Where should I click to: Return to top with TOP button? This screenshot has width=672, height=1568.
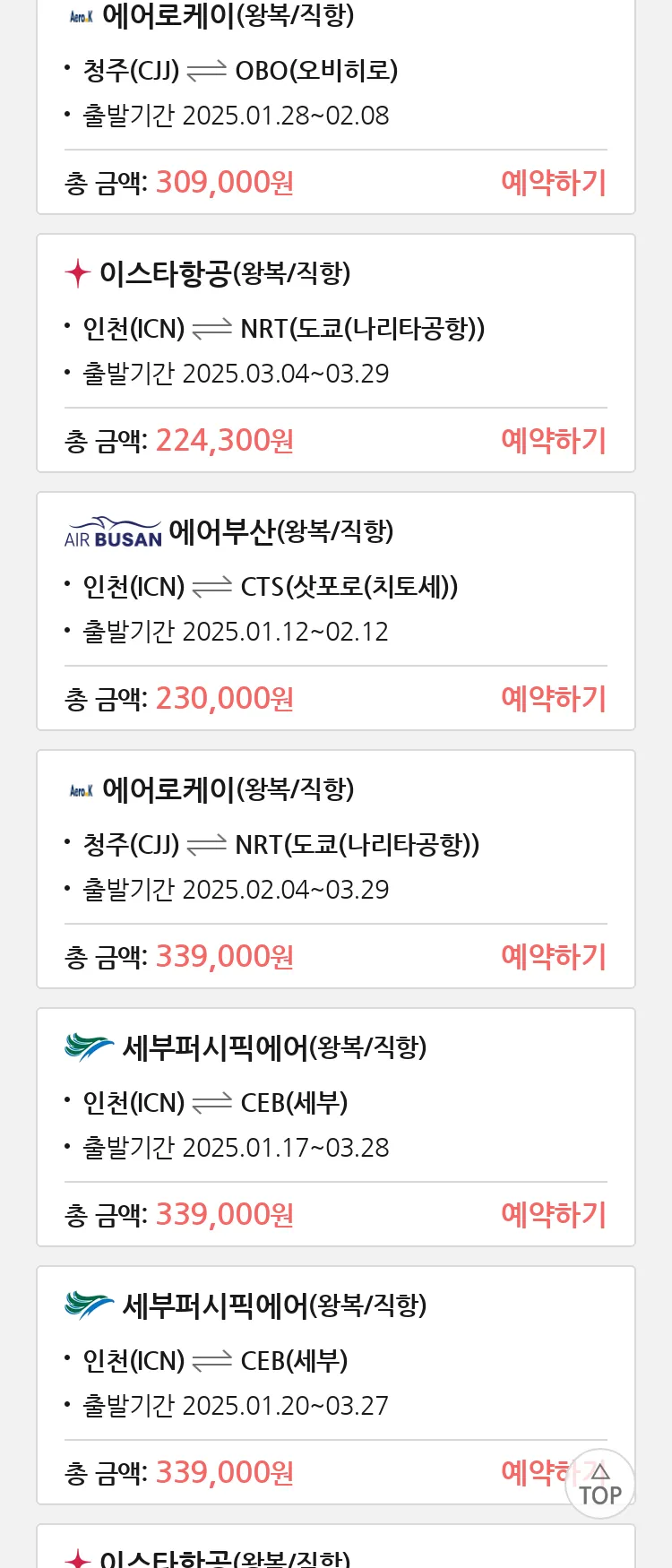[x=600, y=1485]
